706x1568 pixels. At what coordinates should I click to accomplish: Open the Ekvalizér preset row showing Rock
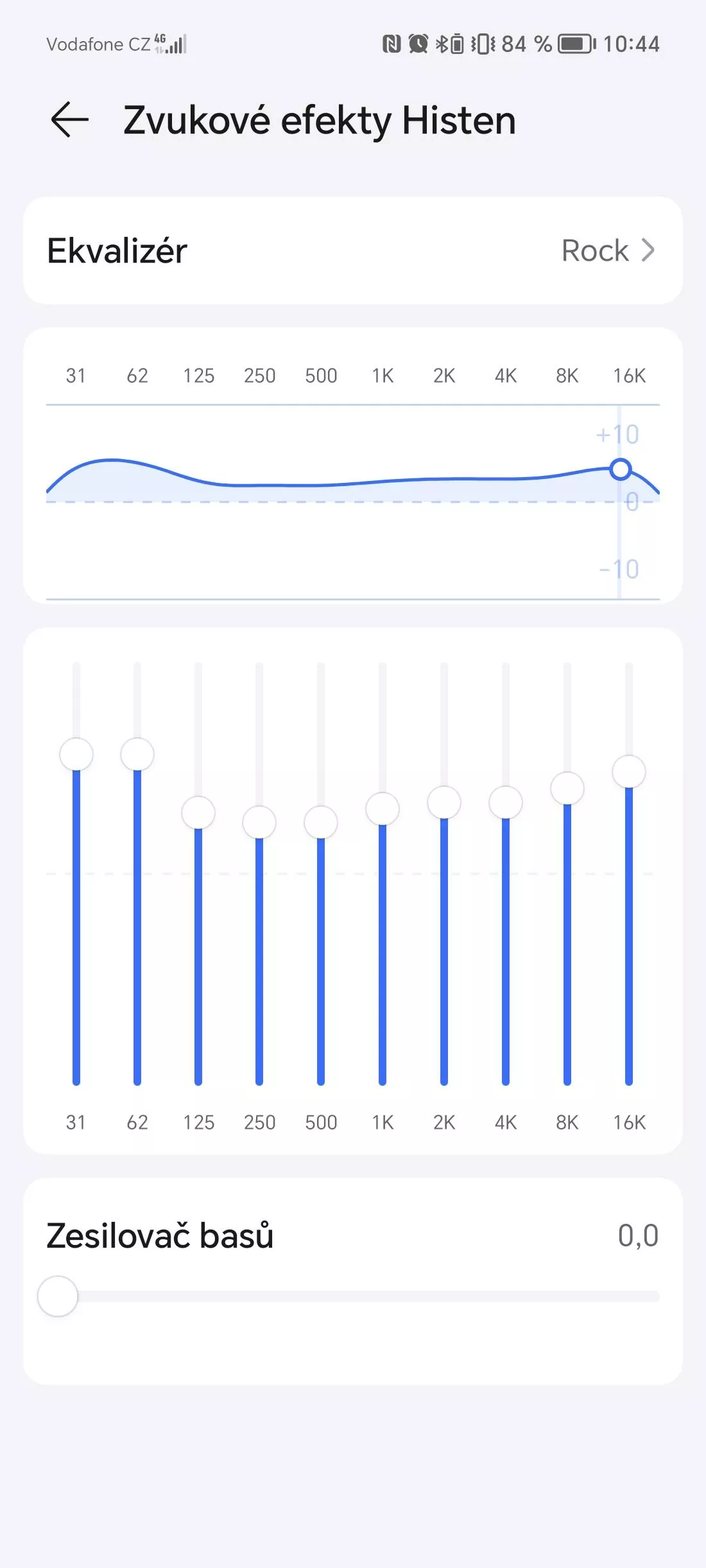pyautogui.click(x=353, y=250)
